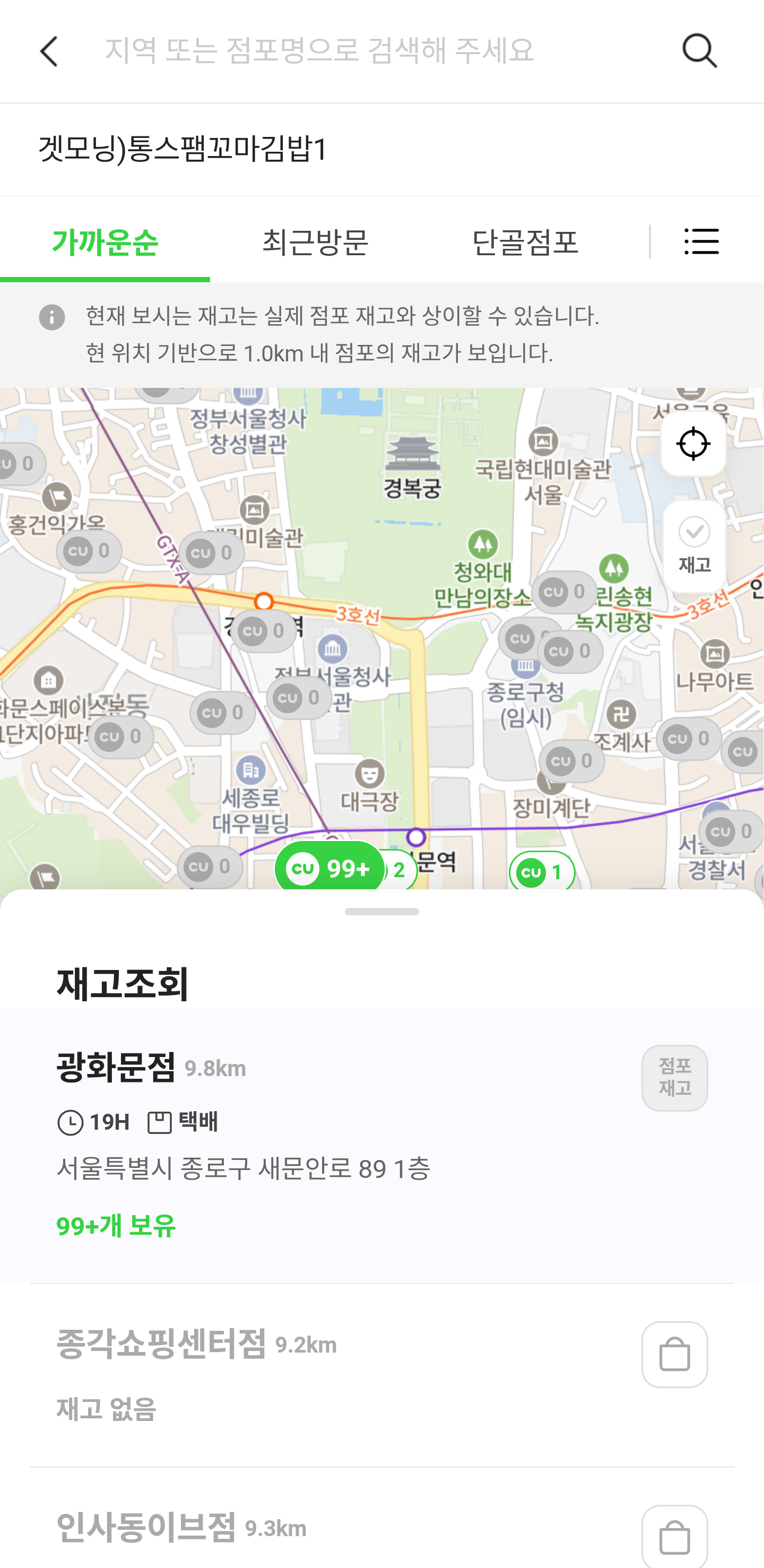The height and width of the screenshot is (1568, 764).
Task: Toggle the 재고 filter on the map
Action: (x=694, y=546)
